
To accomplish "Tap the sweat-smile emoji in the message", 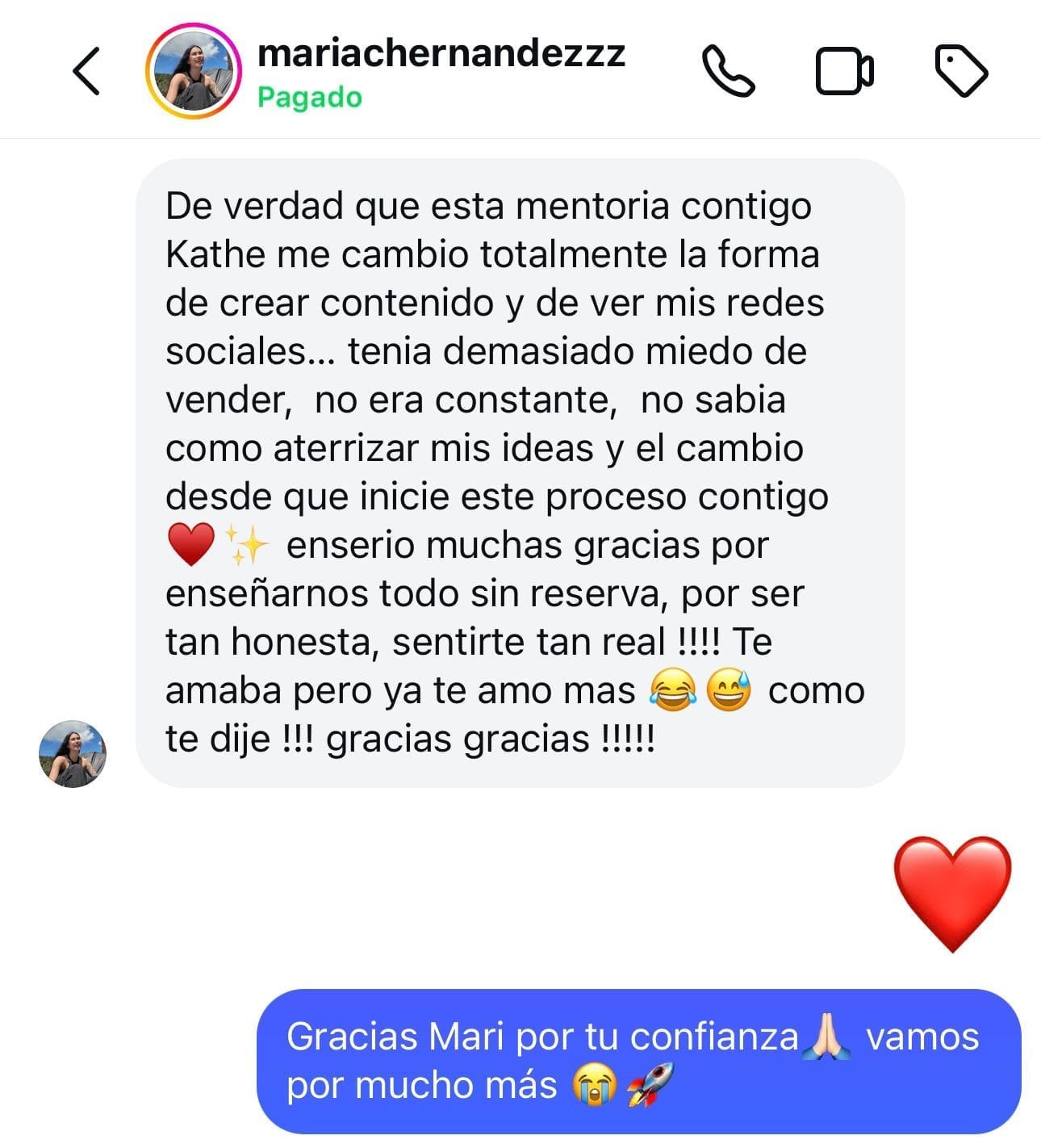I will [x=729, y=690].
